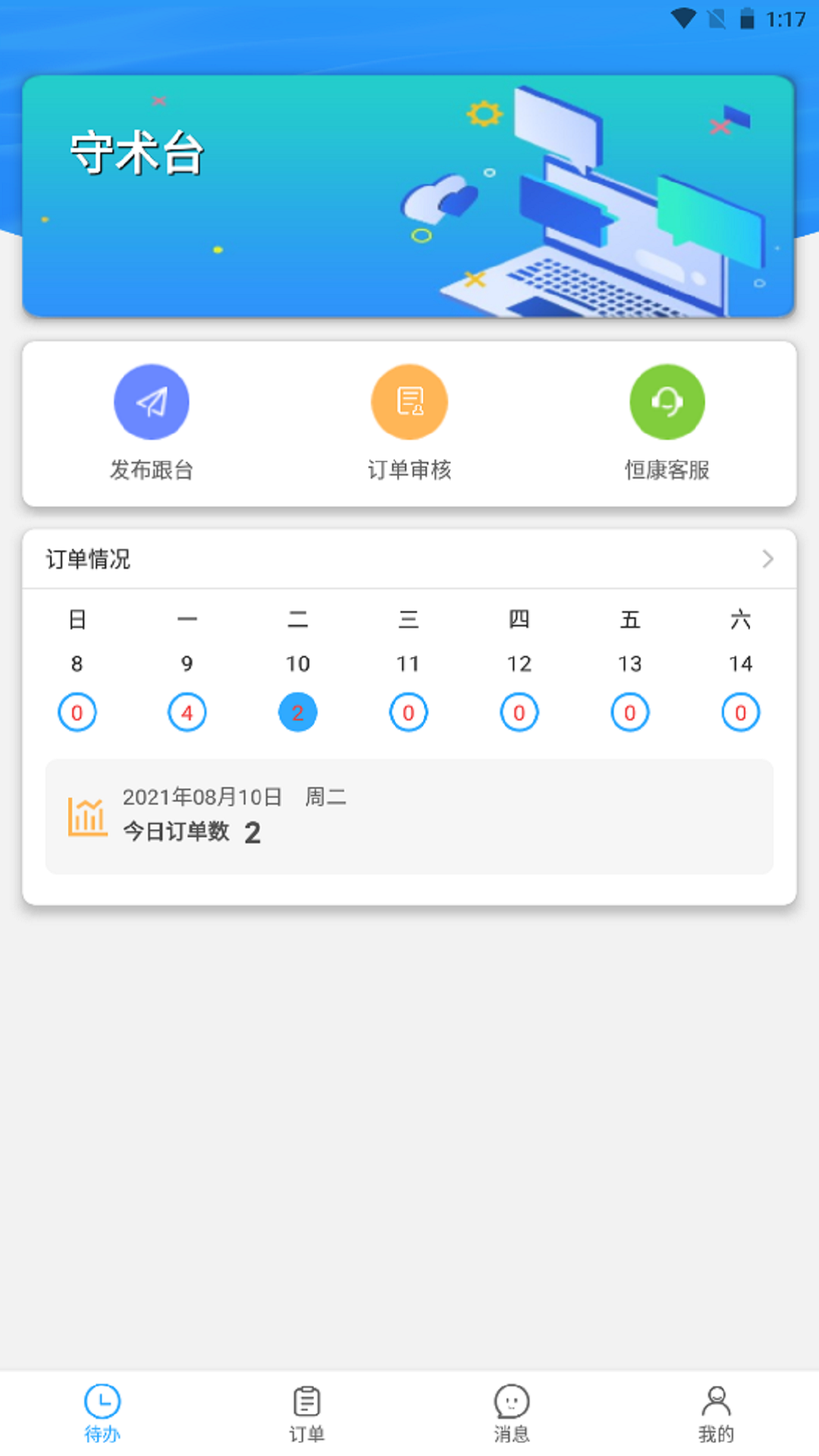Click the 今日订单数 2 entry
Image resolution: width=819 pixels, height=1456 pixels.
tap(409, 816)
